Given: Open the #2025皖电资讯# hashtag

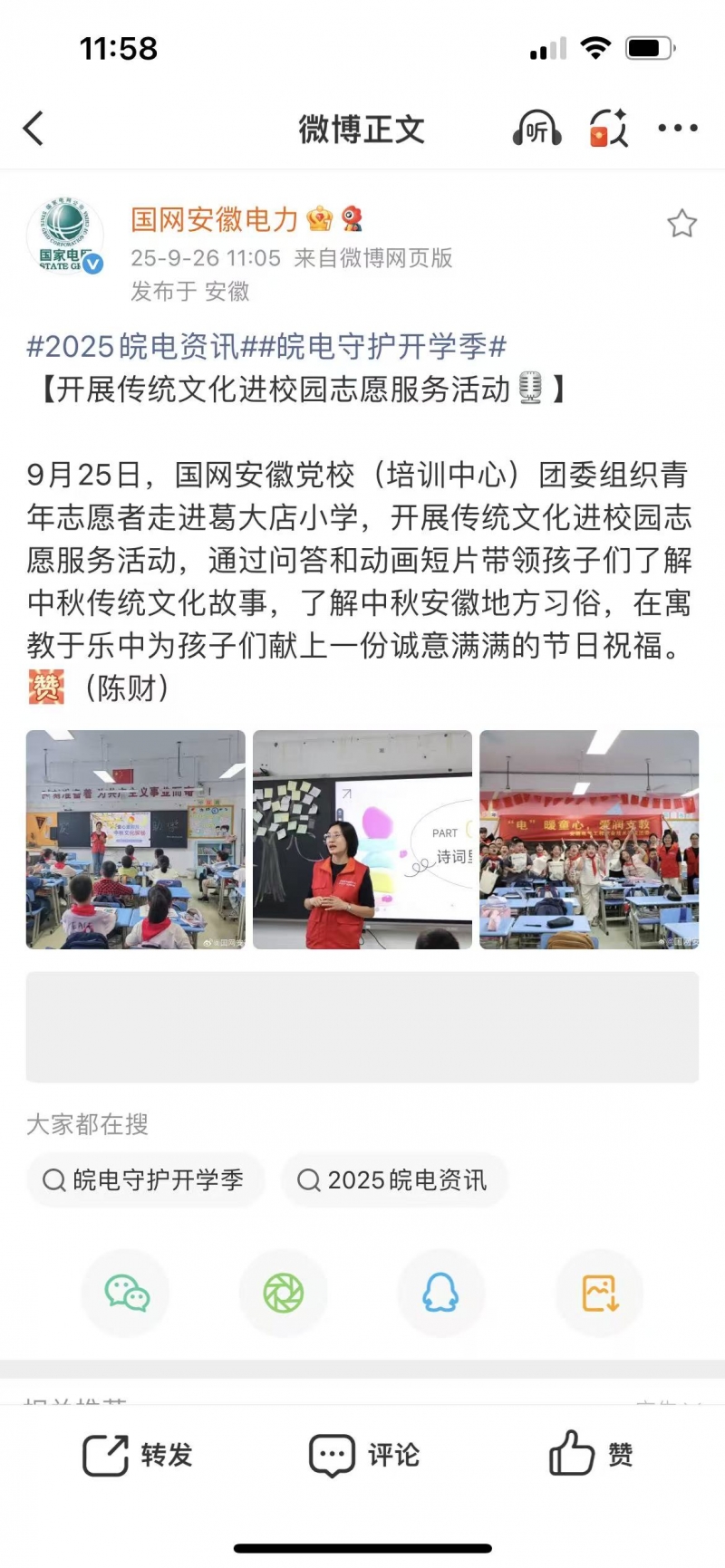Looking at the screenshot, I should [133, 346].
